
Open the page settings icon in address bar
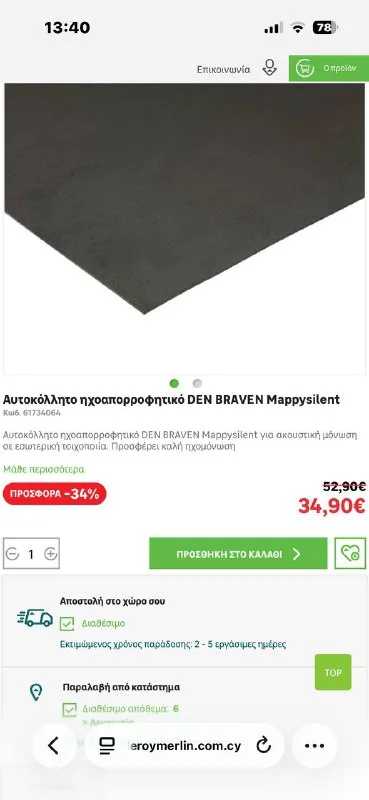point(107,746)
